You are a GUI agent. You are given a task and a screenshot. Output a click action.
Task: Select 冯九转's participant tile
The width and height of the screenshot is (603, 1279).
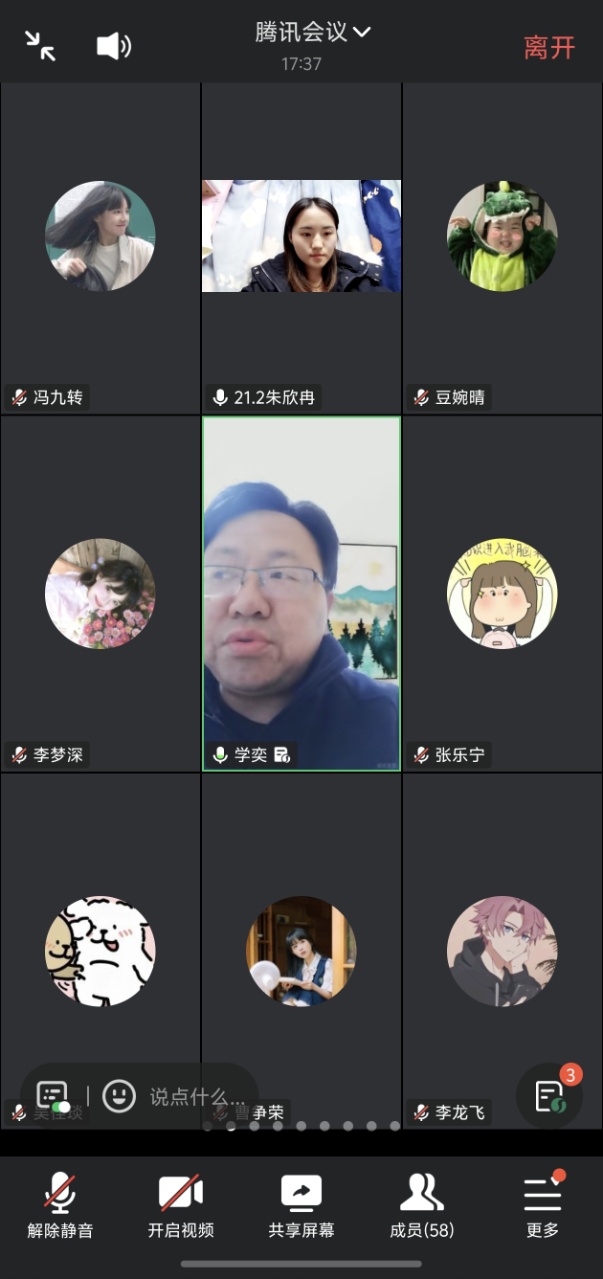[x=100, y=236]
